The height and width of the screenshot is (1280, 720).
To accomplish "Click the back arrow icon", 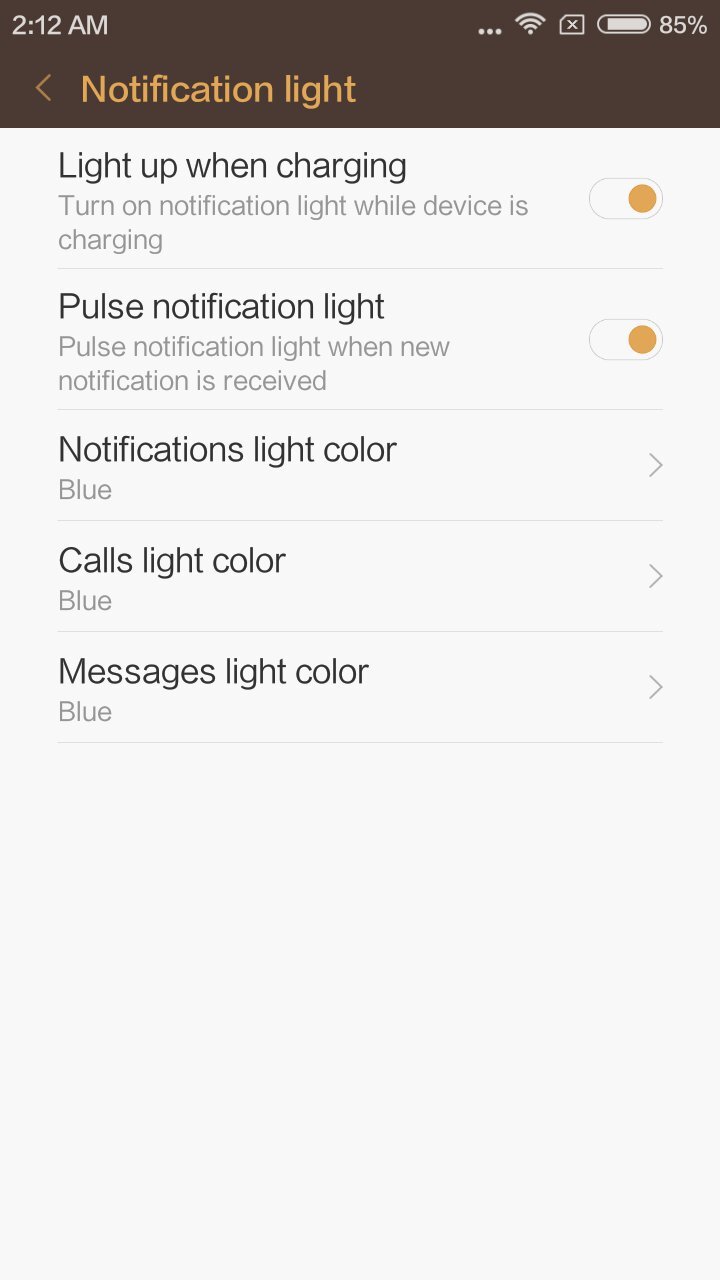I will (x=42, y=88).
